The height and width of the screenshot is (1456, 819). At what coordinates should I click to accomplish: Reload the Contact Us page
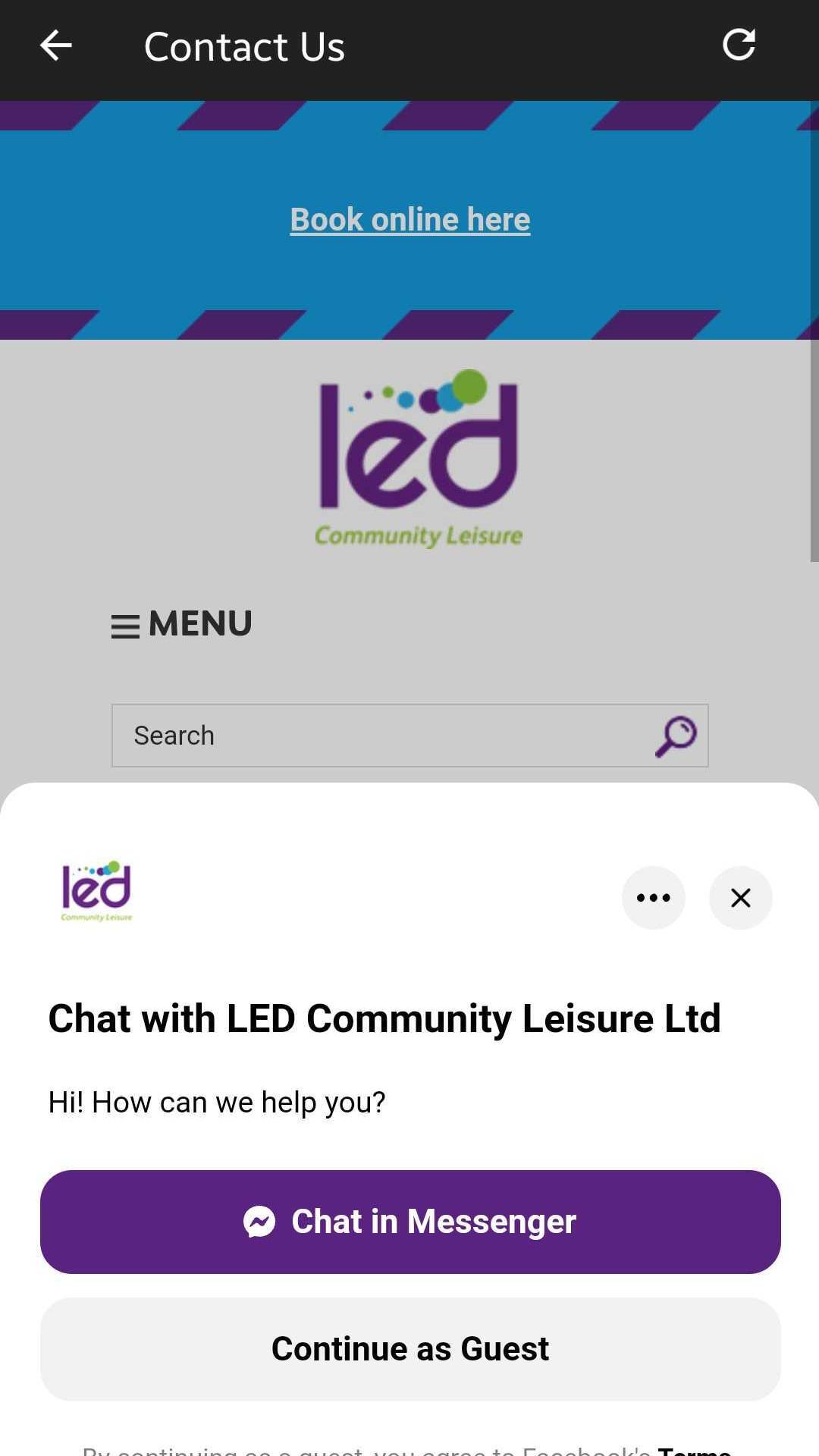[x=739, y=45]
